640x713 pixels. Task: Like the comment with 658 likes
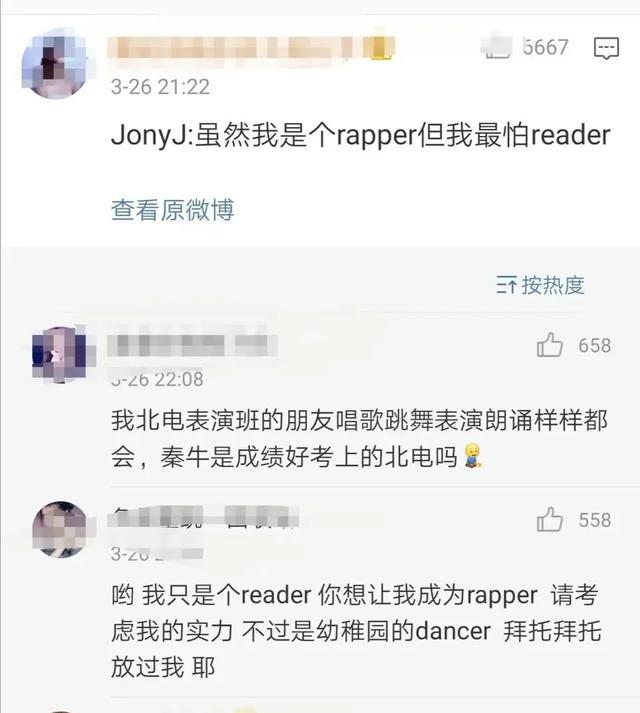pos(550,345)
